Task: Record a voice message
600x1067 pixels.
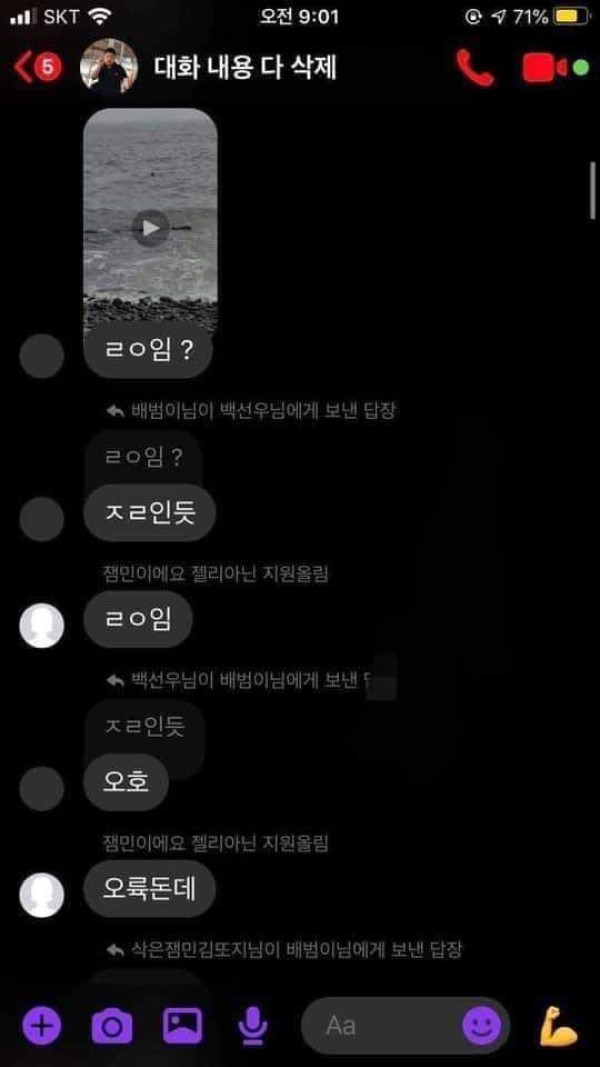Action: [x=252, y=1025]
